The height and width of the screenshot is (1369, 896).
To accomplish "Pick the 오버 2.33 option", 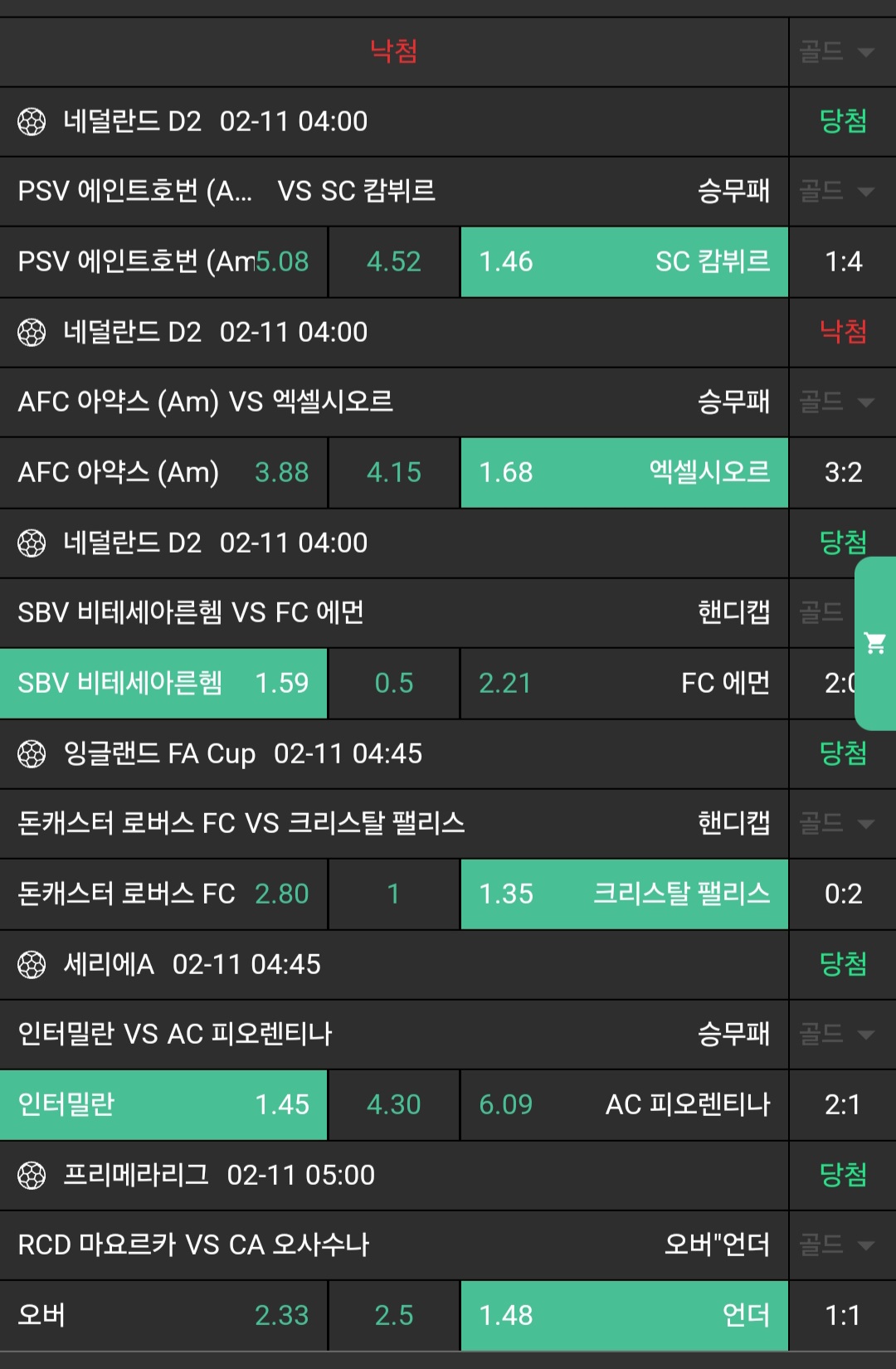I will (x=163, y=1316).
